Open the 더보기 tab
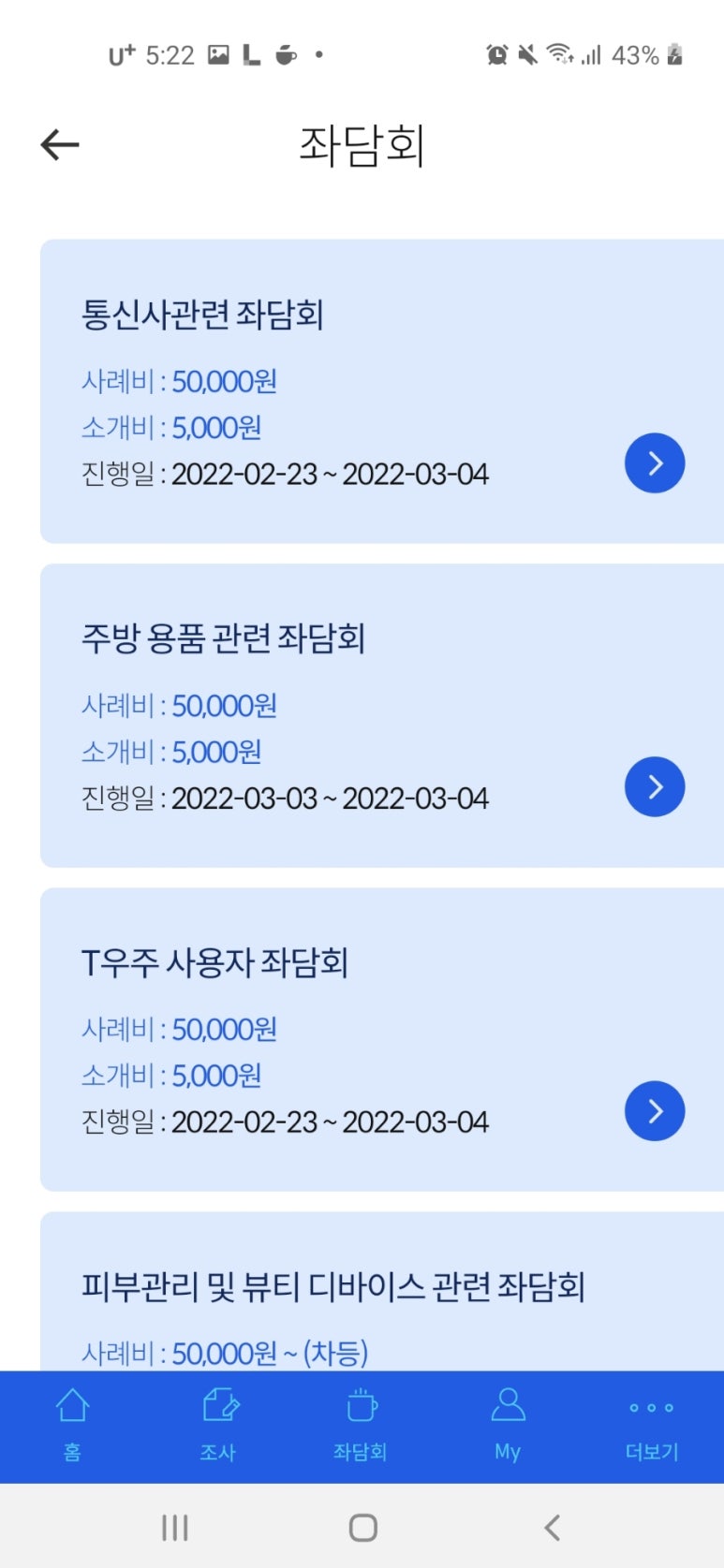724x1568 pixels. pyautogui.click(x=652, y=1426)
